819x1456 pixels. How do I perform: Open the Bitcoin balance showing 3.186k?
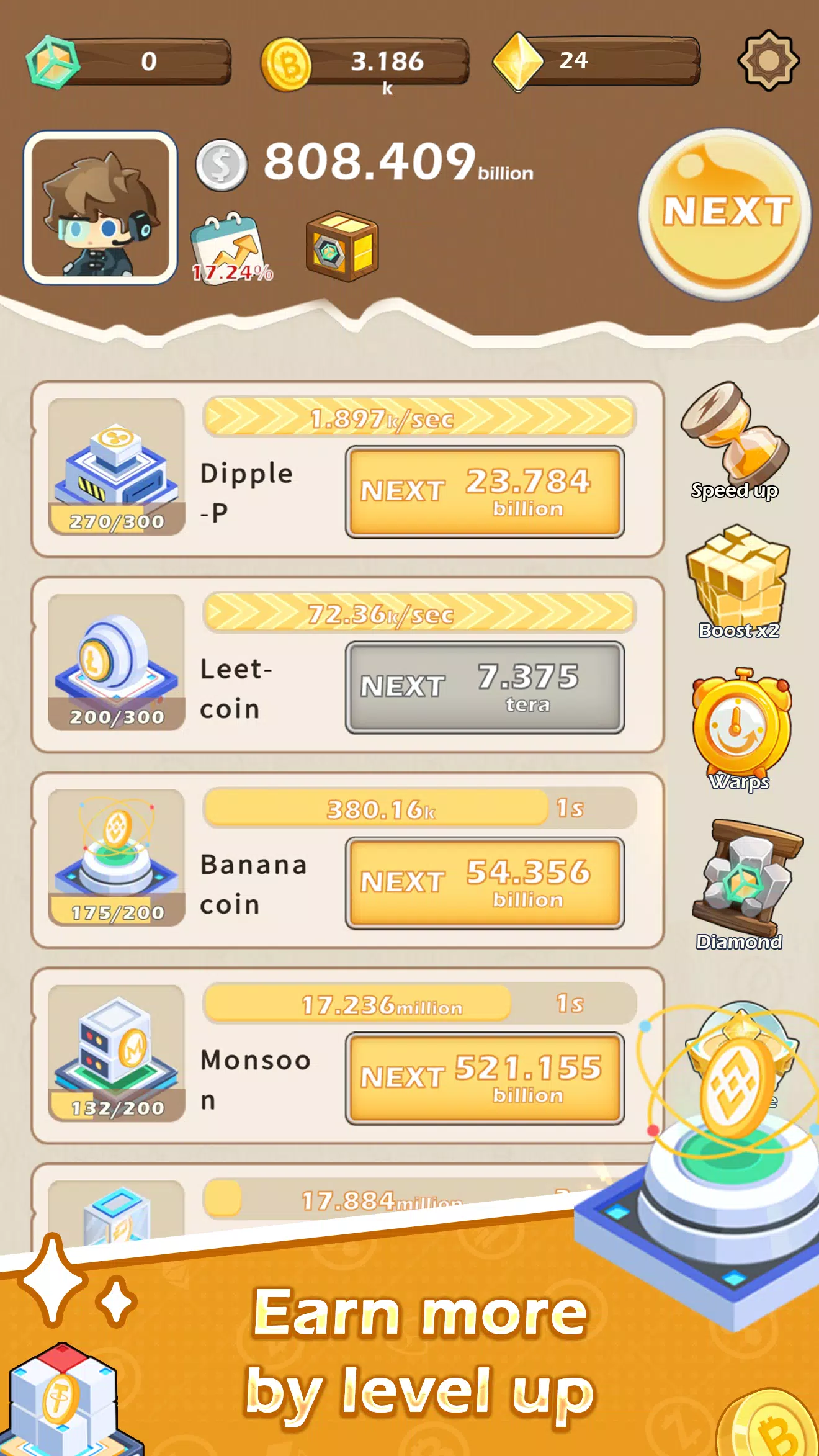coord(372,61)
